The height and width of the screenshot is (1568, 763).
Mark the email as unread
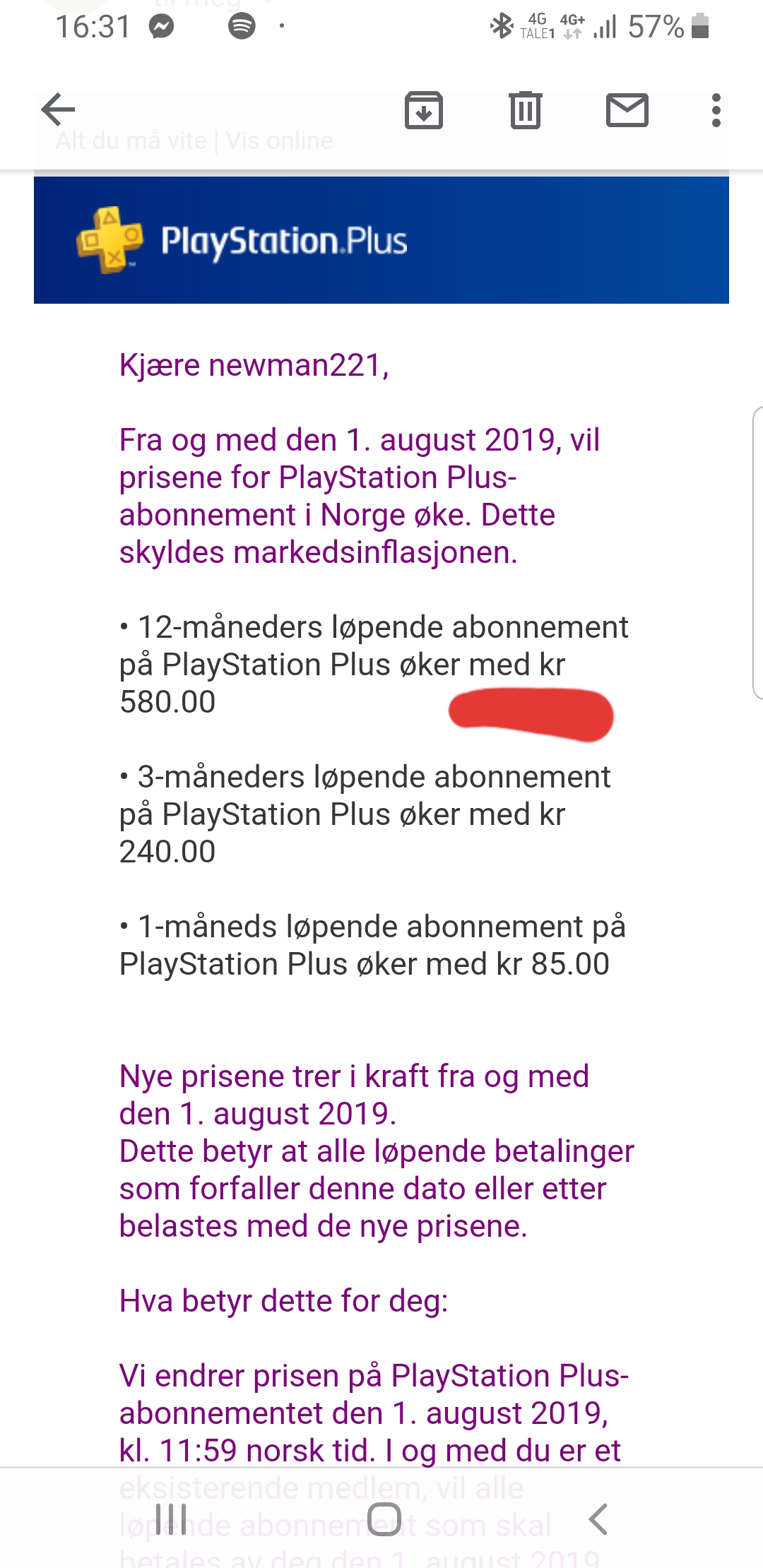pos(627,110)
